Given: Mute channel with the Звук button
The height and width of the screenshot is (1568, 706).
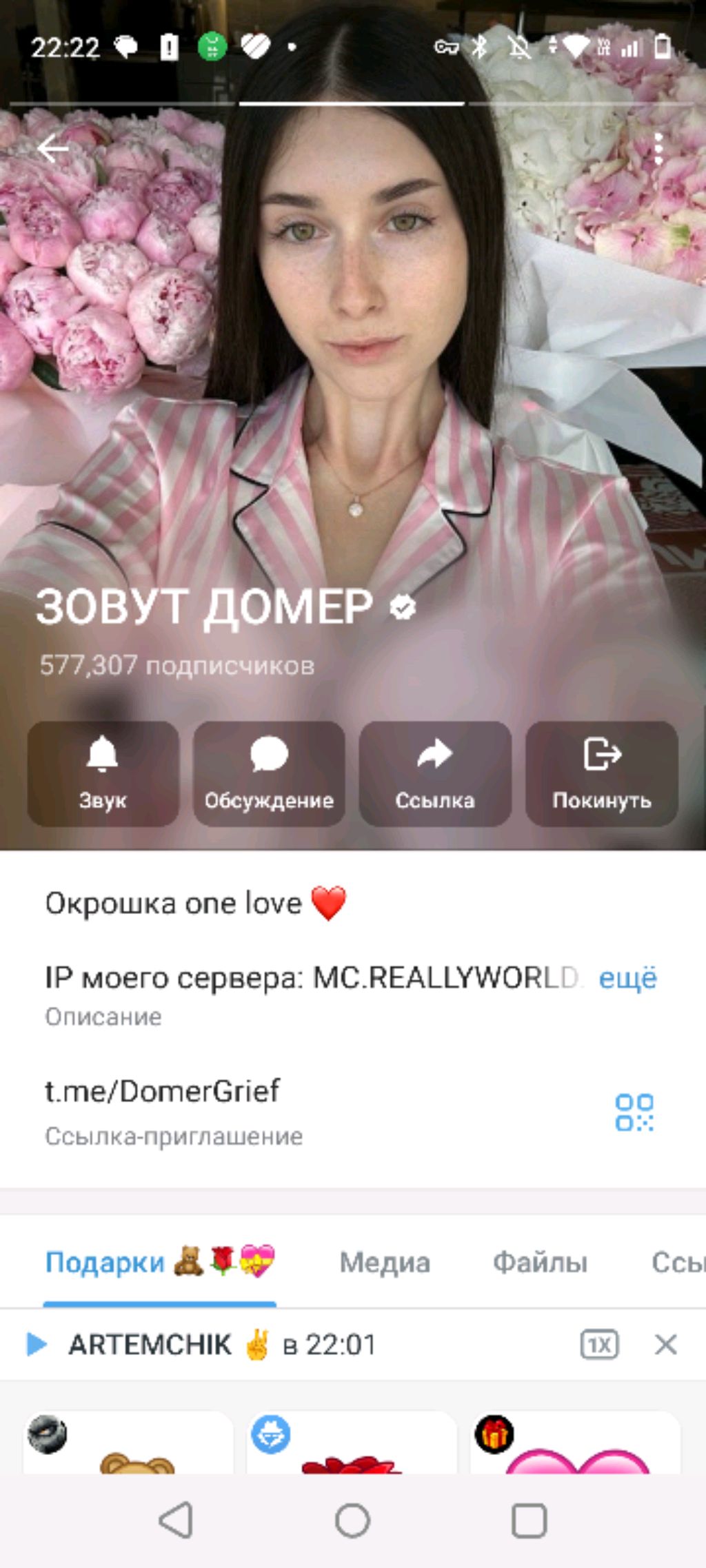Looking at the screenshot, I should (103, 773).
